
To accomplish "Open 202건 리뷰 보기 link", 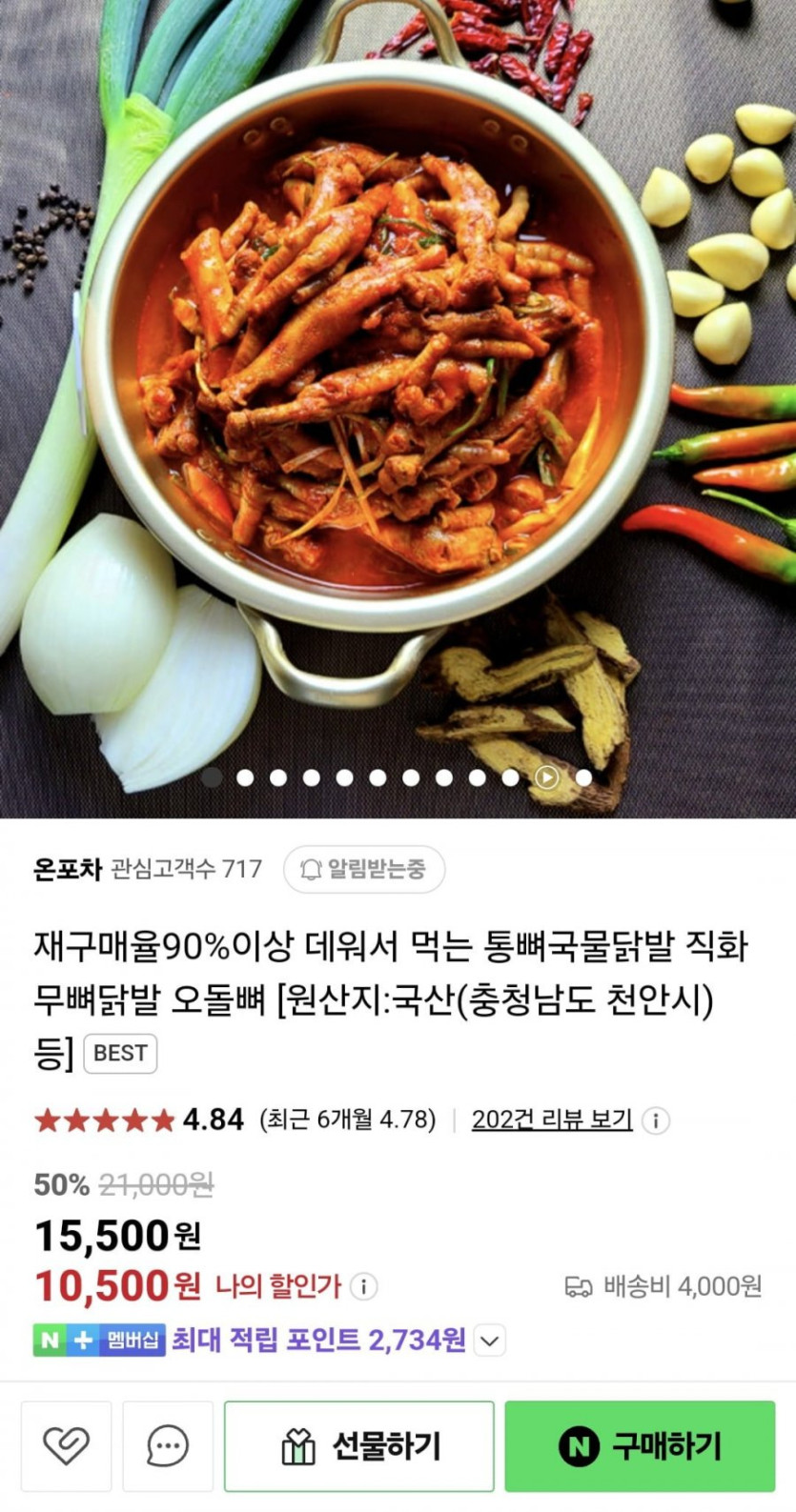I will (x=552, y=1119).
